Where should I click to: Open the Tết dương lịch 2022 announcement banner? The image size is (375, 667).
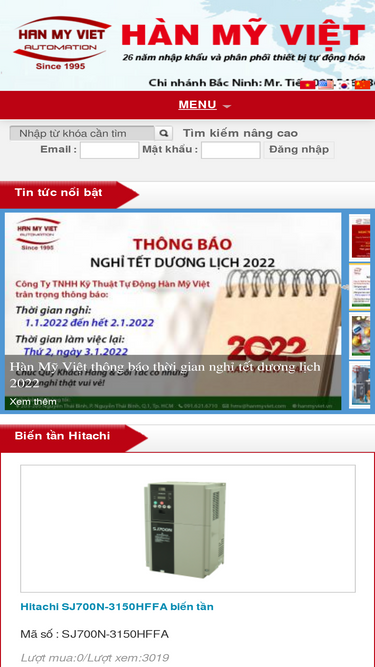tap(173, 311)
